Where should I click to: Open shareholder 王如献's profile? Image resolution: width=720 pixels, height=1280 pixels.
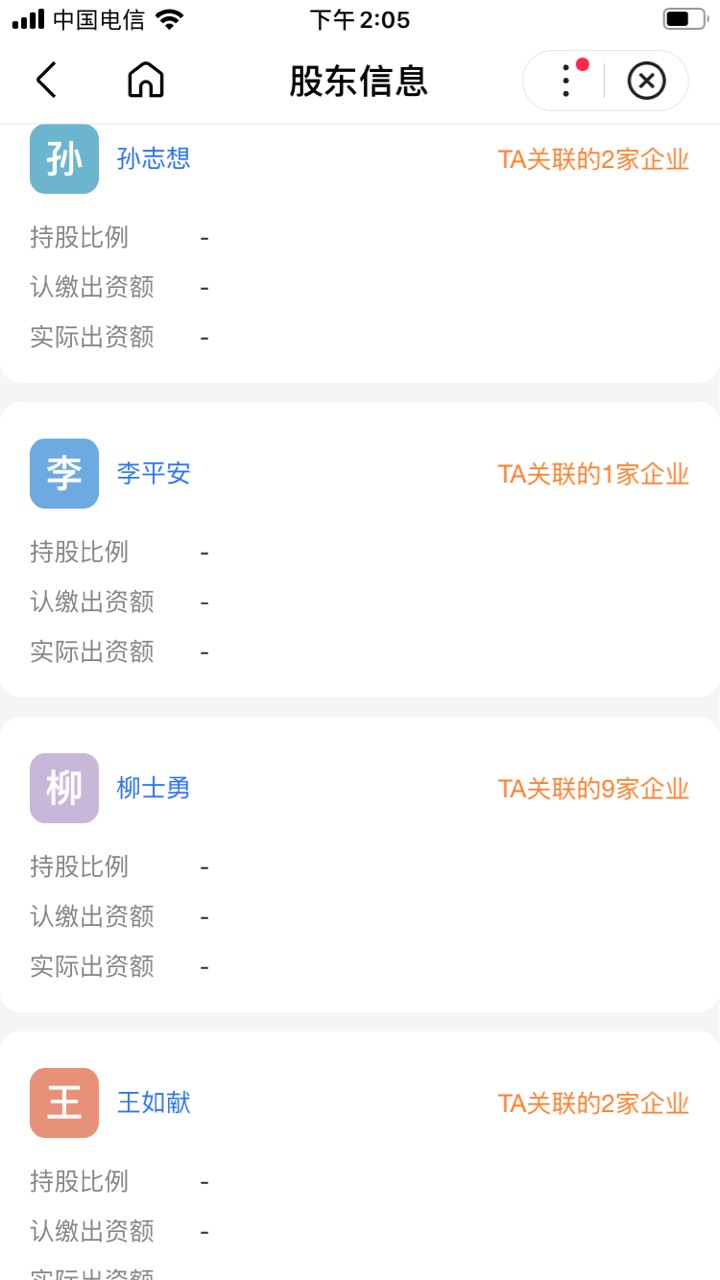(153, 1103)
